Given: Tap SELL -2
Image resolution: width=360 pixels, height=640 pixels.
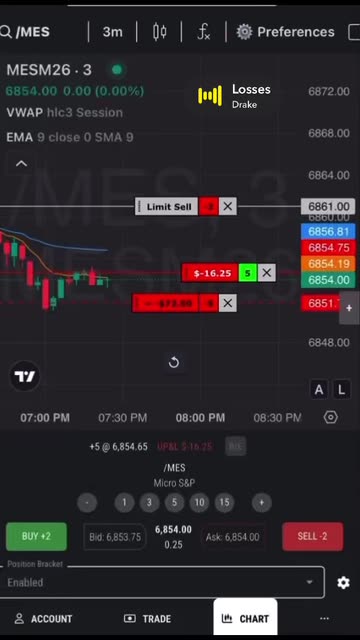Looking at the screenshot, I should 313,536.
